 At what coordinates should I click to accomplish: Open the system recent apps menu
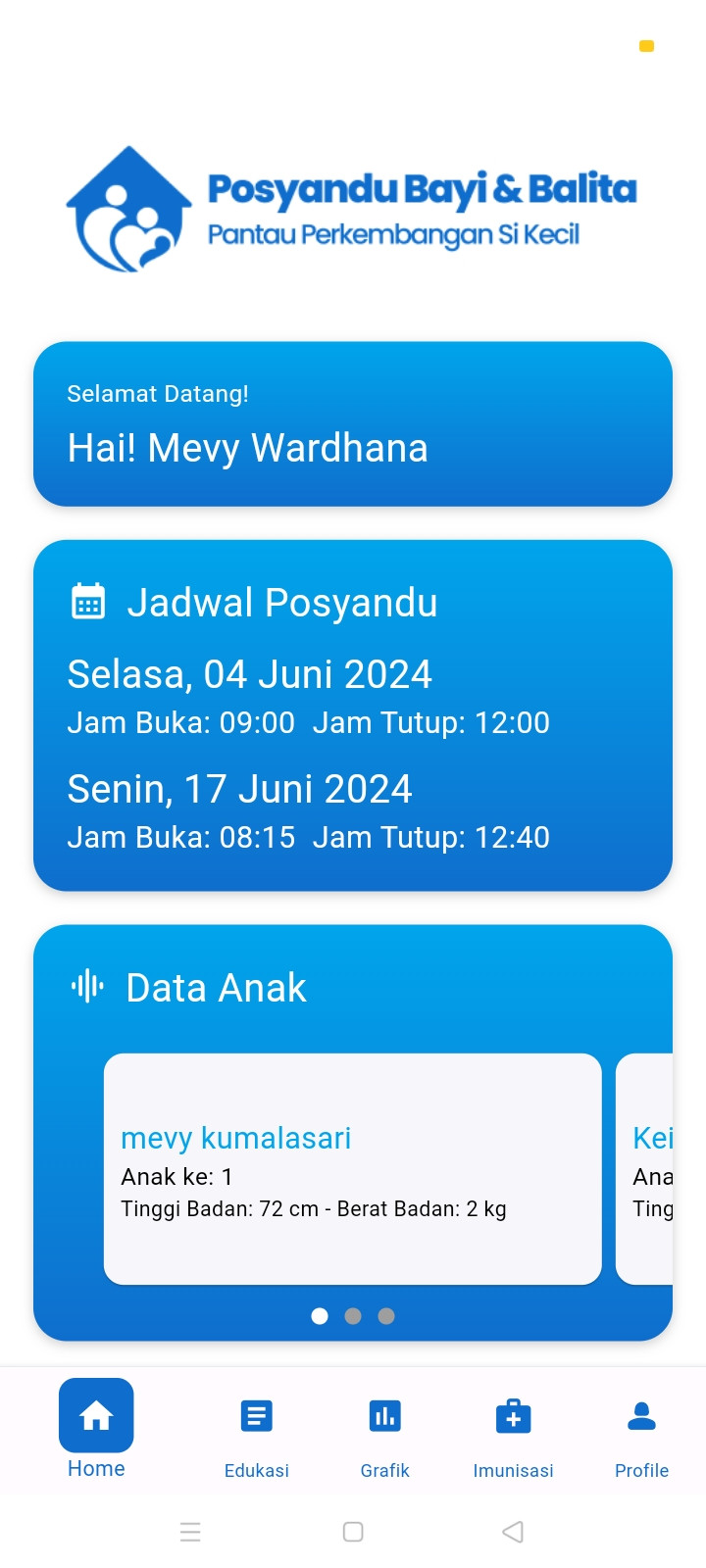click(x=190, y=1532)
